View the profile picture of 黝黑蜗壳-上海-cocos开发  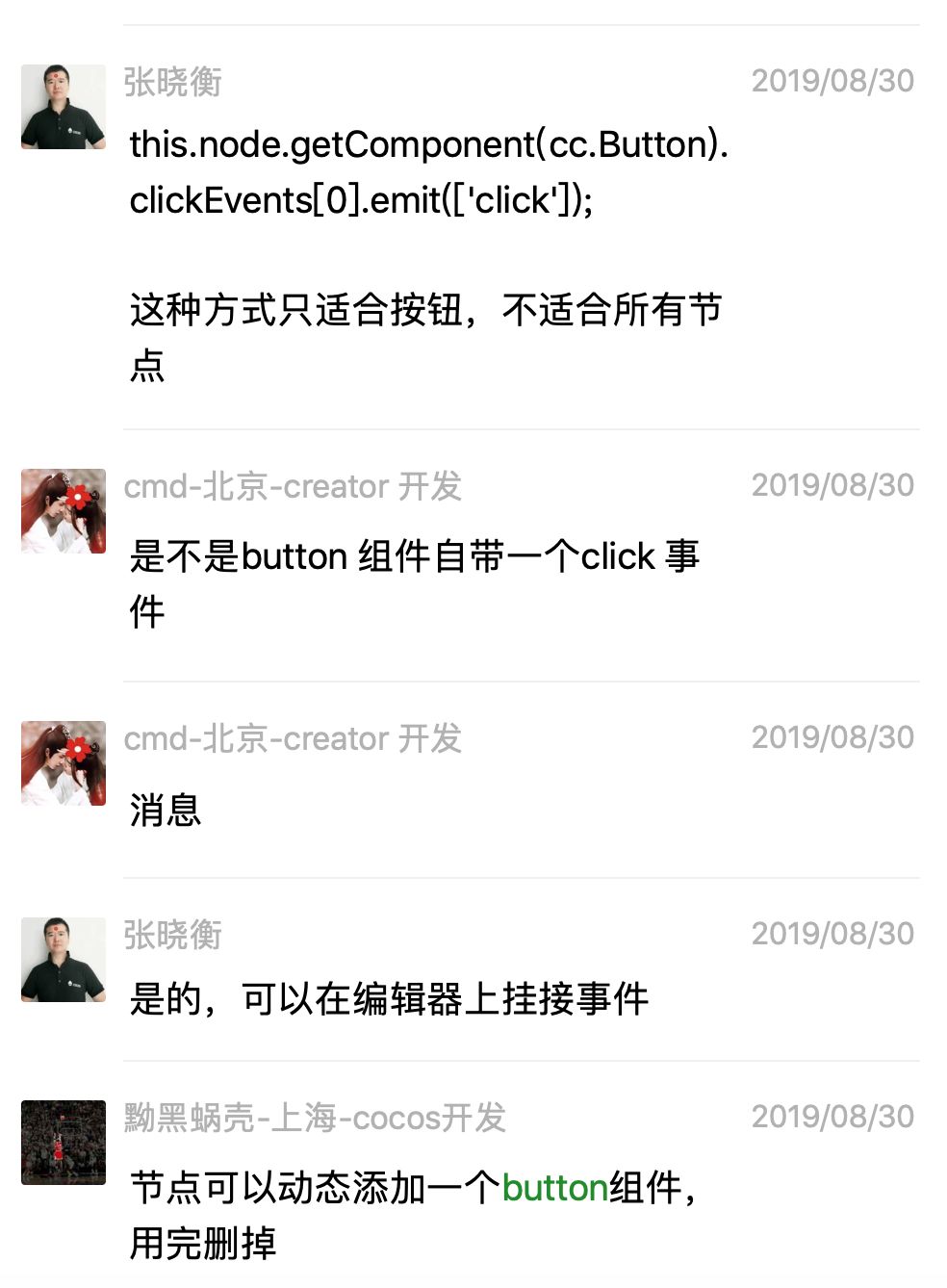(x=64, y=1143)
